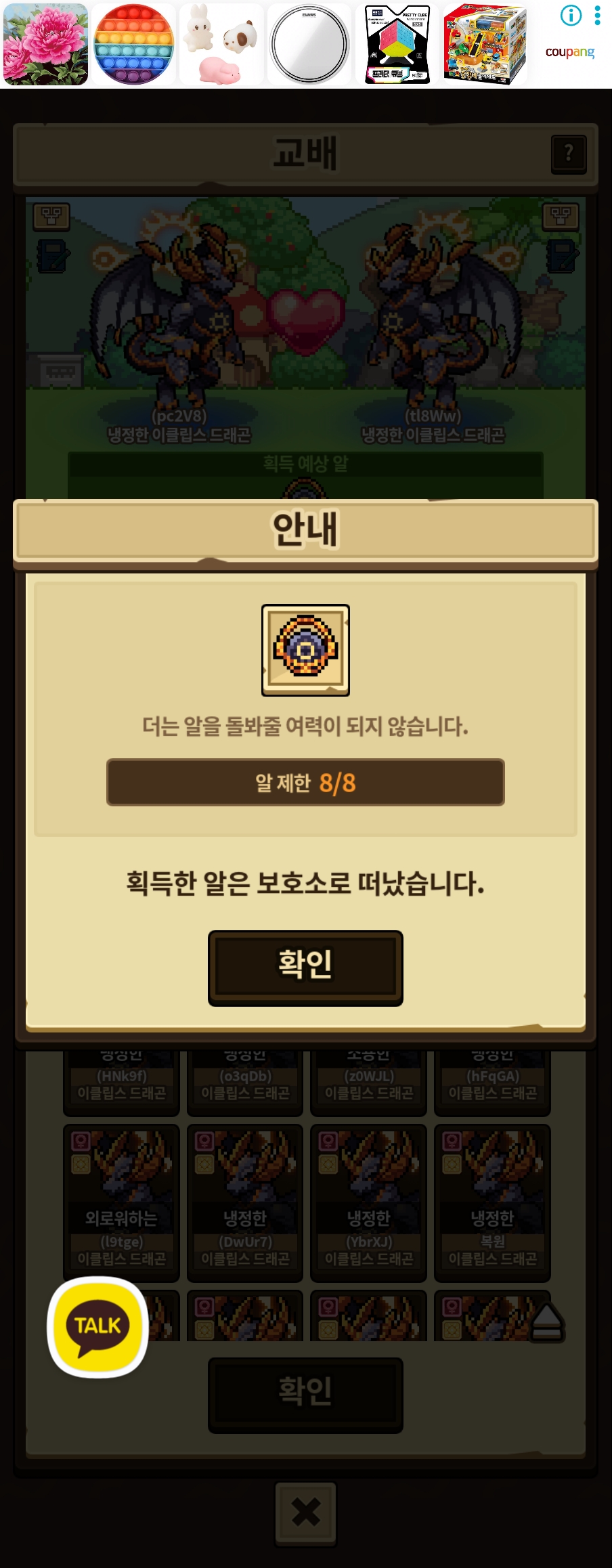Open the Pretty Cube product ad
This screenshot has width=612, height=1568.
pos(397,45)
